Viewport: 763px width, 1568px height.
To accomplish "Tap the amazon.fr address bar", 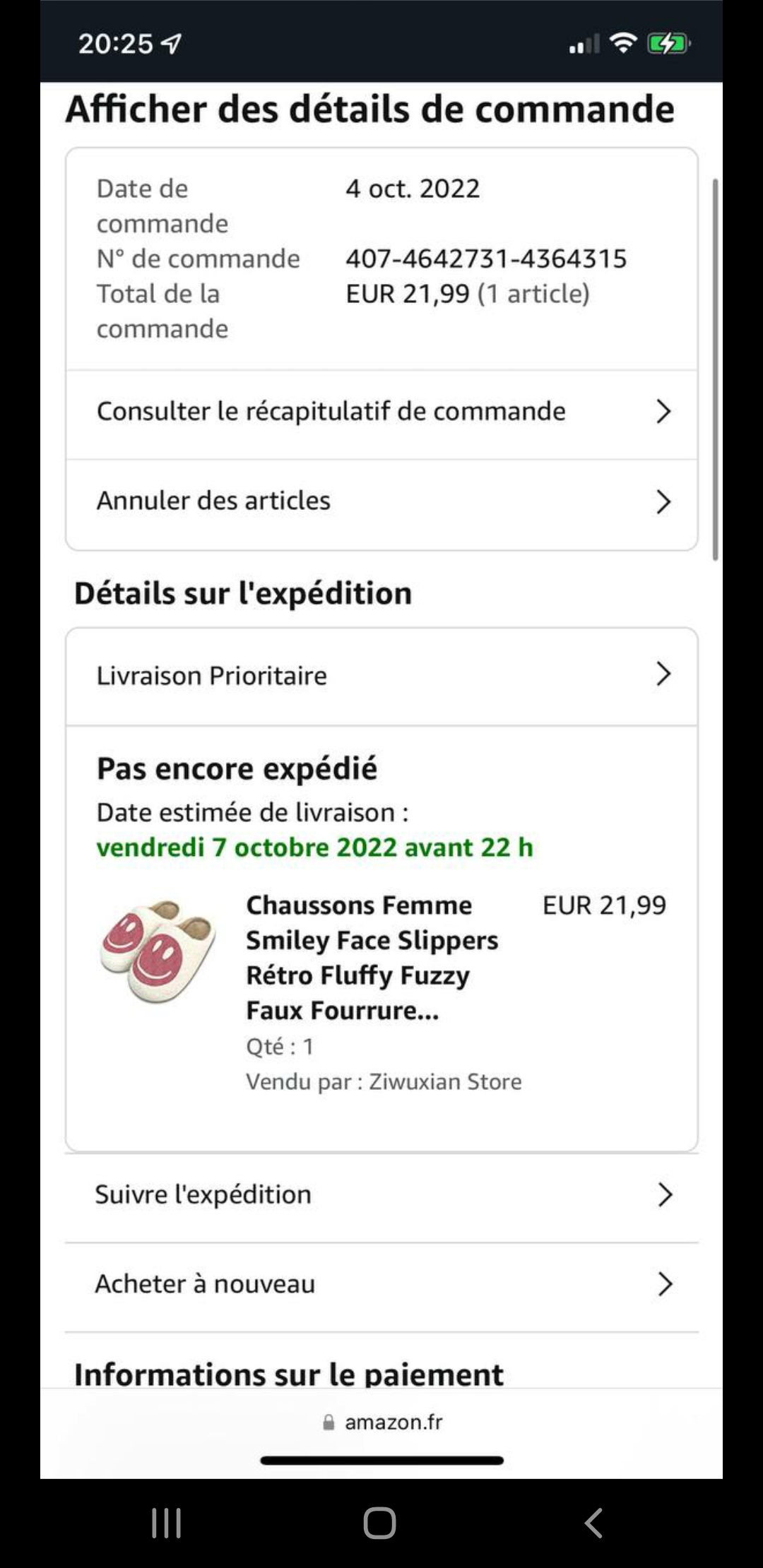I will tap(382, 1422).
